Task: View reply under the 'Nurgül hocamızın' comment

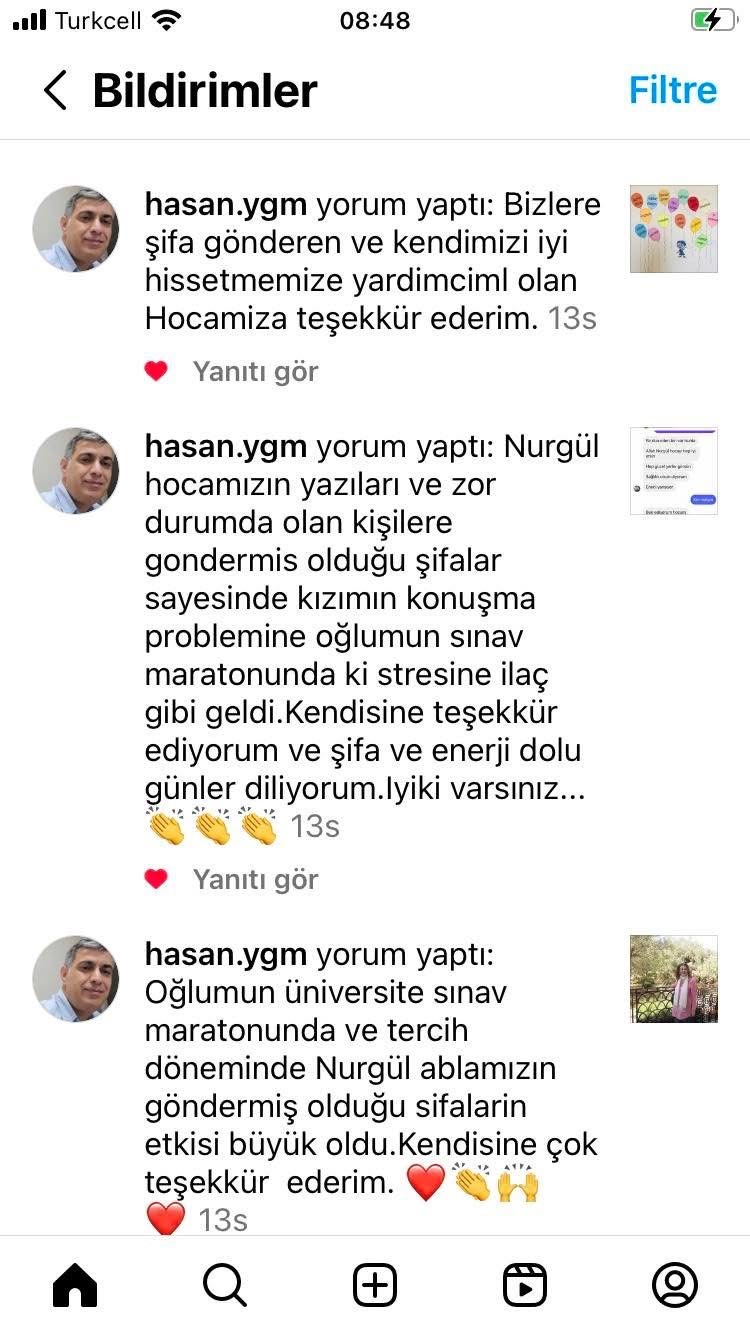Action: (255, 880)
